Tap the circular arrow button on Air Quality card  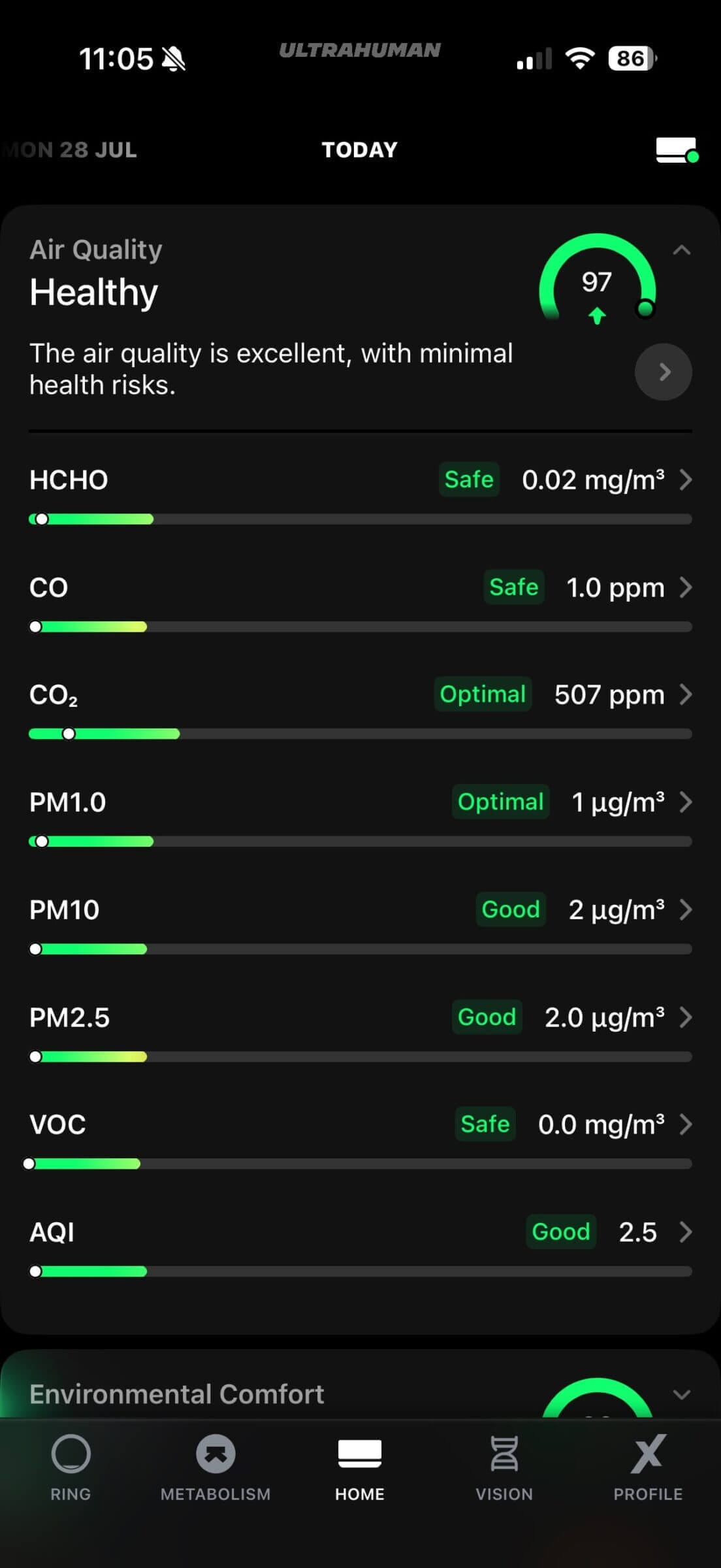tap(664, 371)
